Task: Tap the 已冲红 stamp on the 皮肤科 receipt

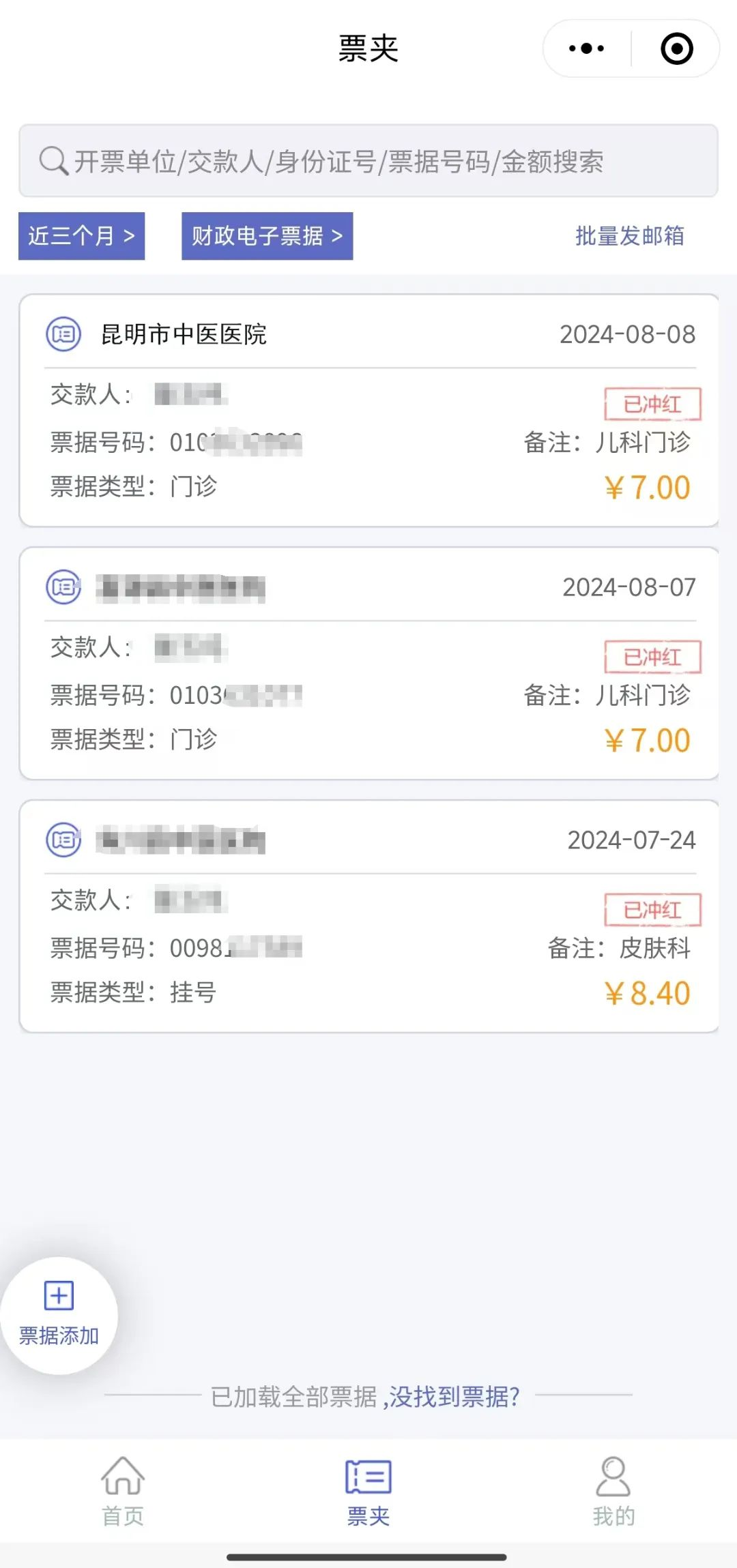Action: click(x=652, y=910)
